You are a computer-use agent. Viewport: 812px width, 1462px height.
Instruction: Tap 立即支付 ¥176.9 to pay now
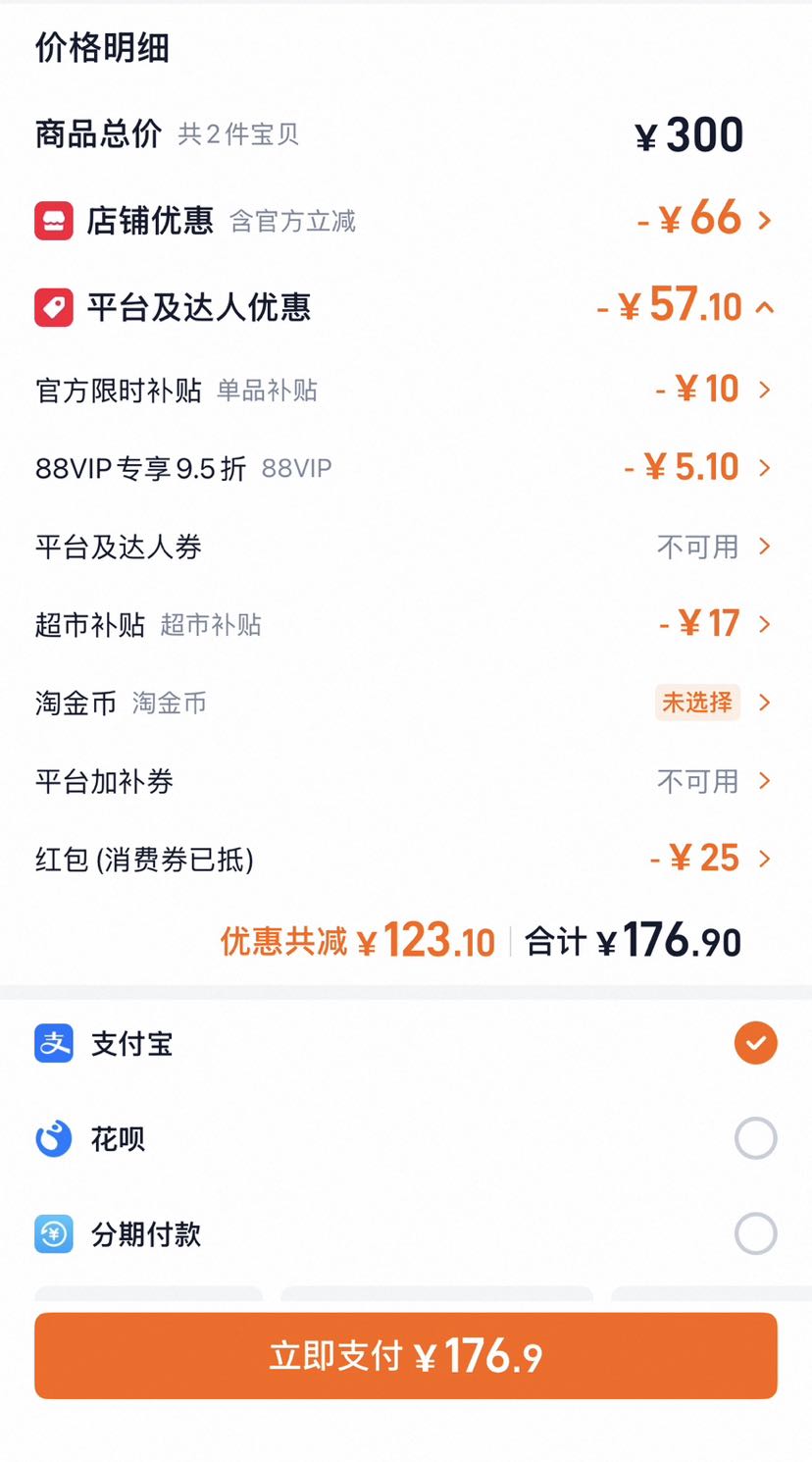click(x=406, y=1356)
